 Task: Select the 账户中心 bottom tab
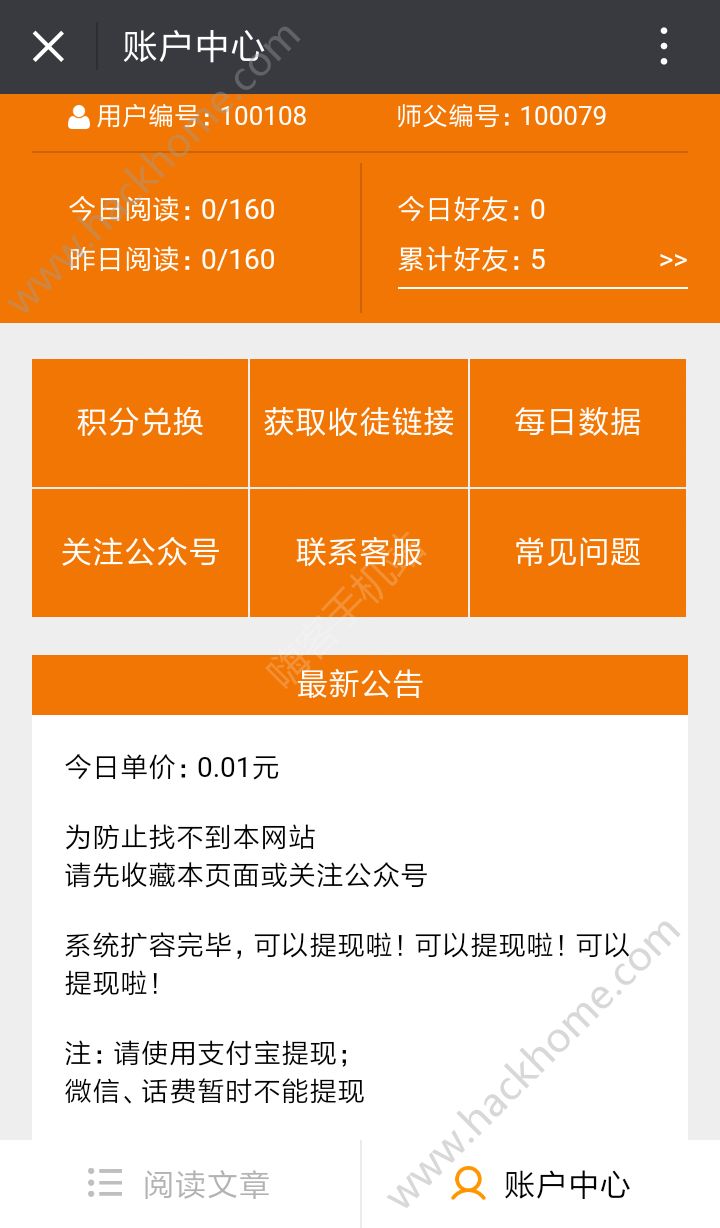pyautogui.click(x=541, y=1184)
